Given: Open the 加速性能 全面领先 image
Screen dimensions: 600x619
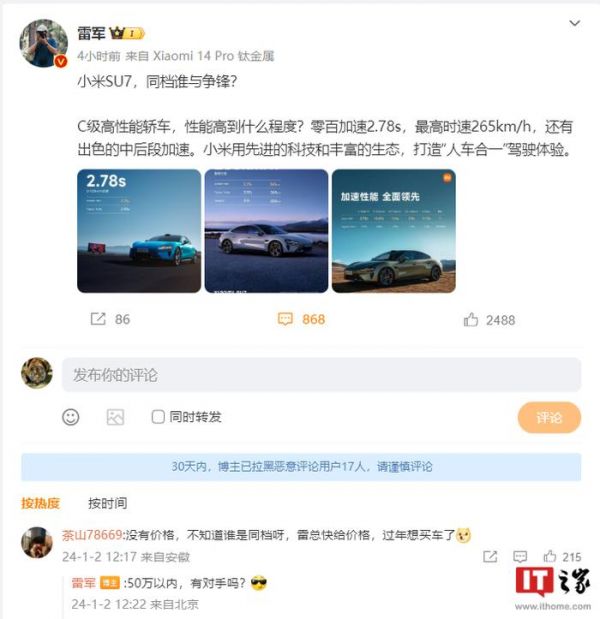Looking at the screenshot, I should 393,231.
